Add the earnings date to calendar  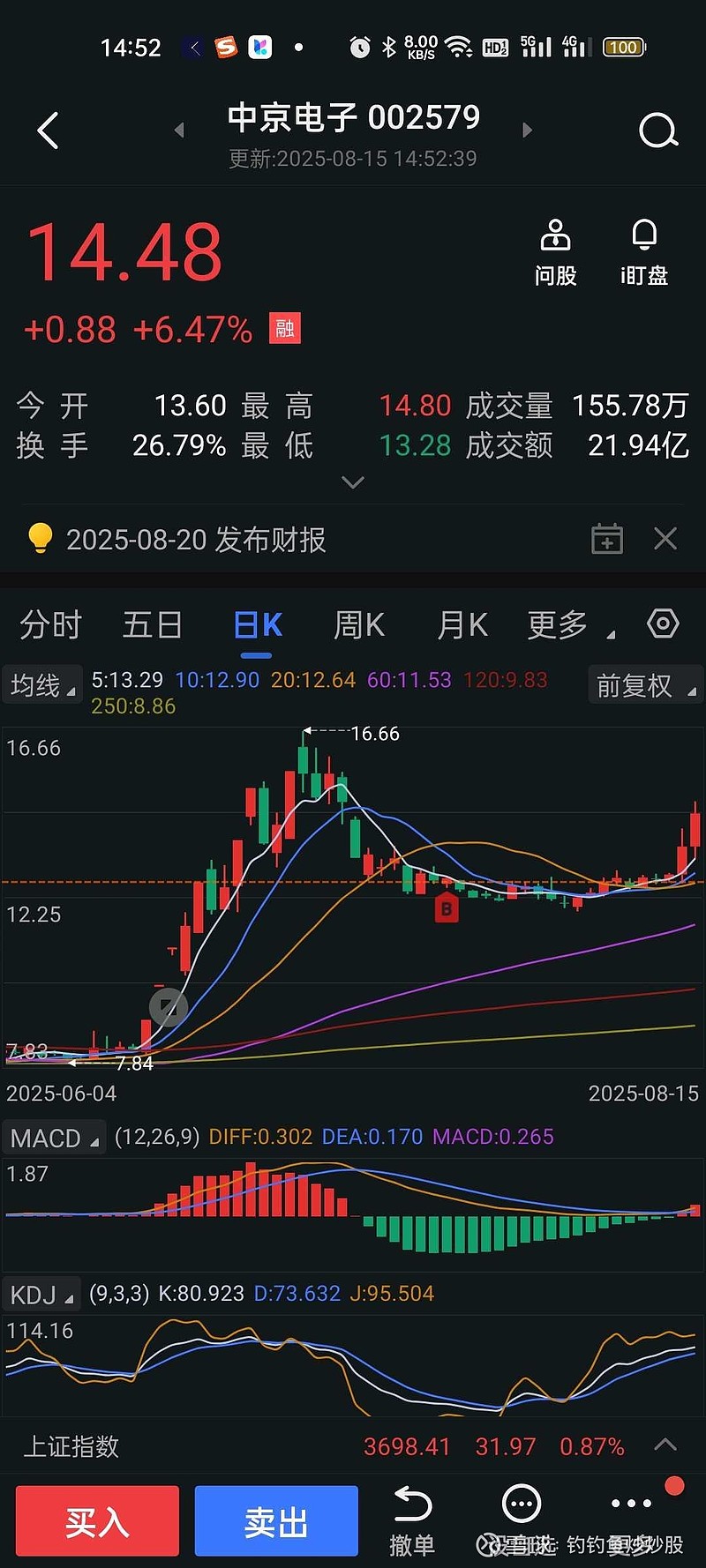coord(606,538)
